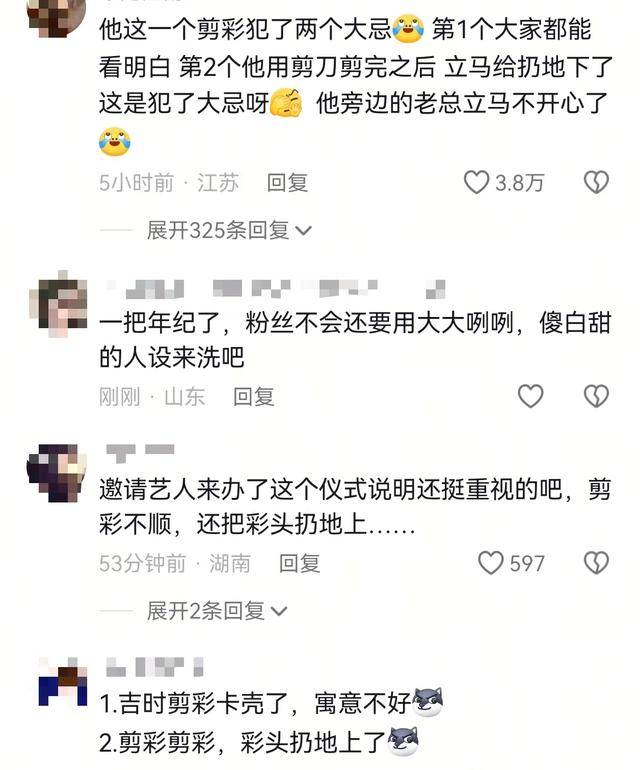Expand 展开2条回复 replies
Image resolution: width=640 pixels, height=770 pixels.
pyautogui.click(x=217, y=610)
